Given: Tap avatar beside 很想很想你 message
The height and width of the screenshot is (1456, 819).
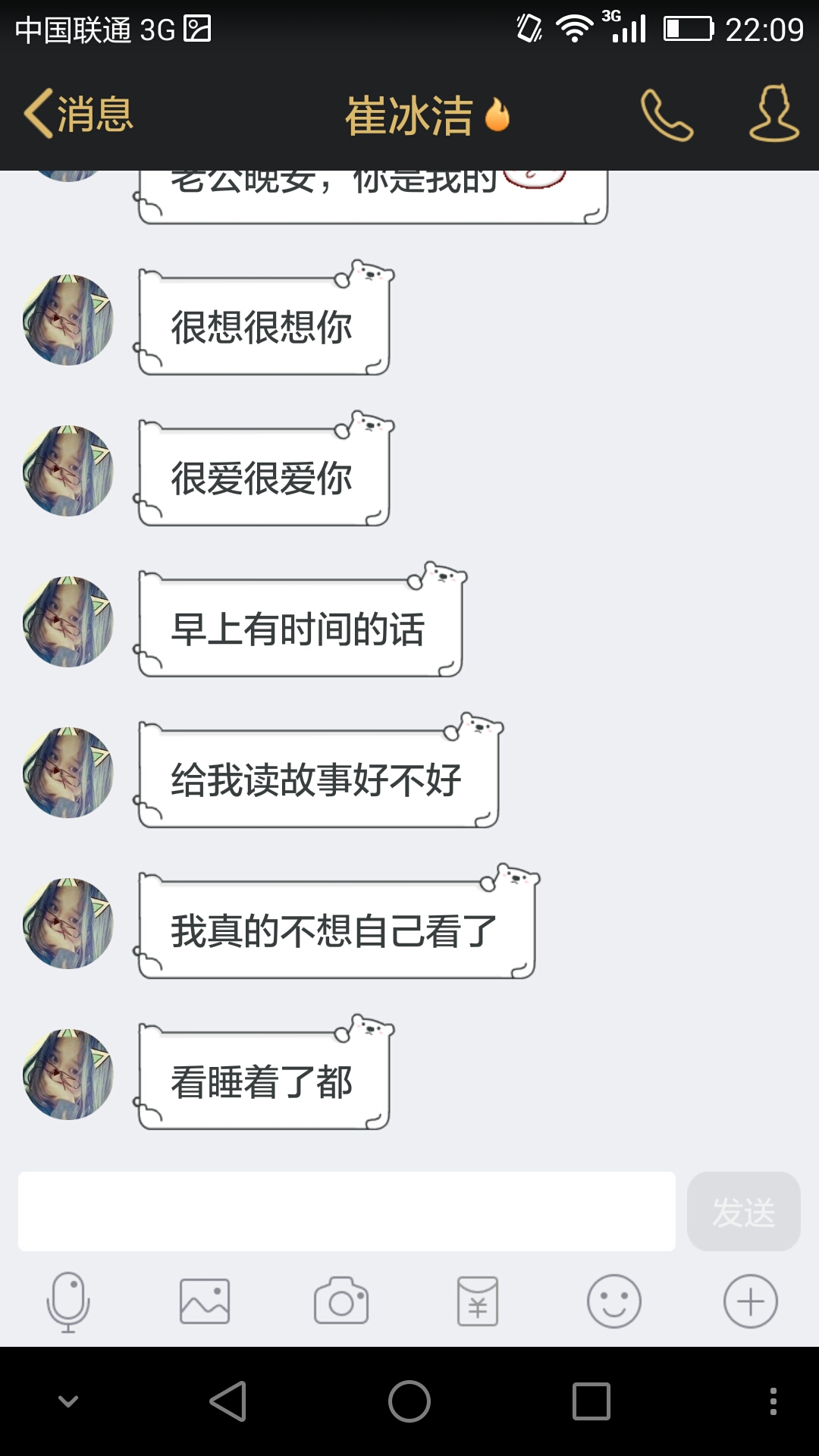Looking at the screenshot, I should [x=68, y=320].
